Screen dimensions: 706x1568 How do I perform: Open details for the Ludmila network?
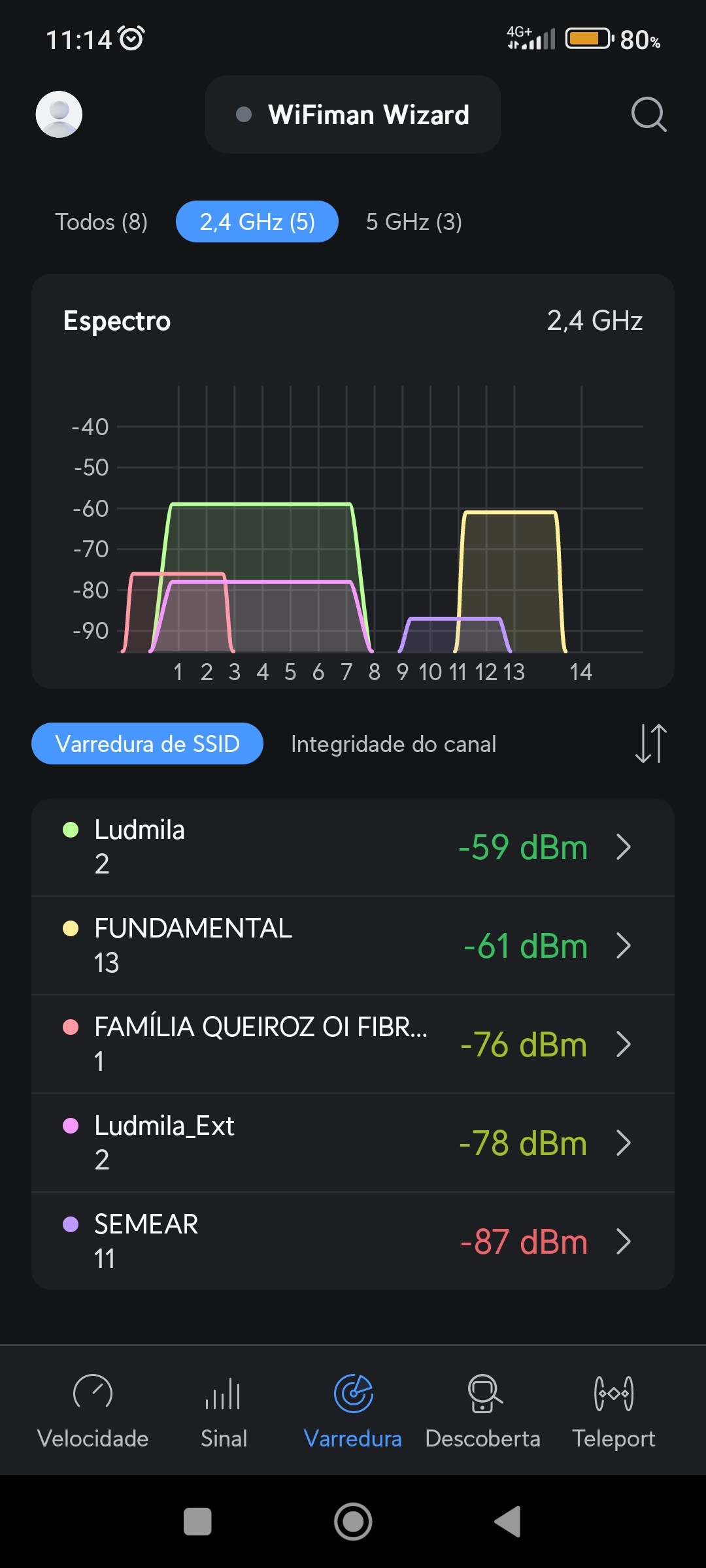[353, 847]
